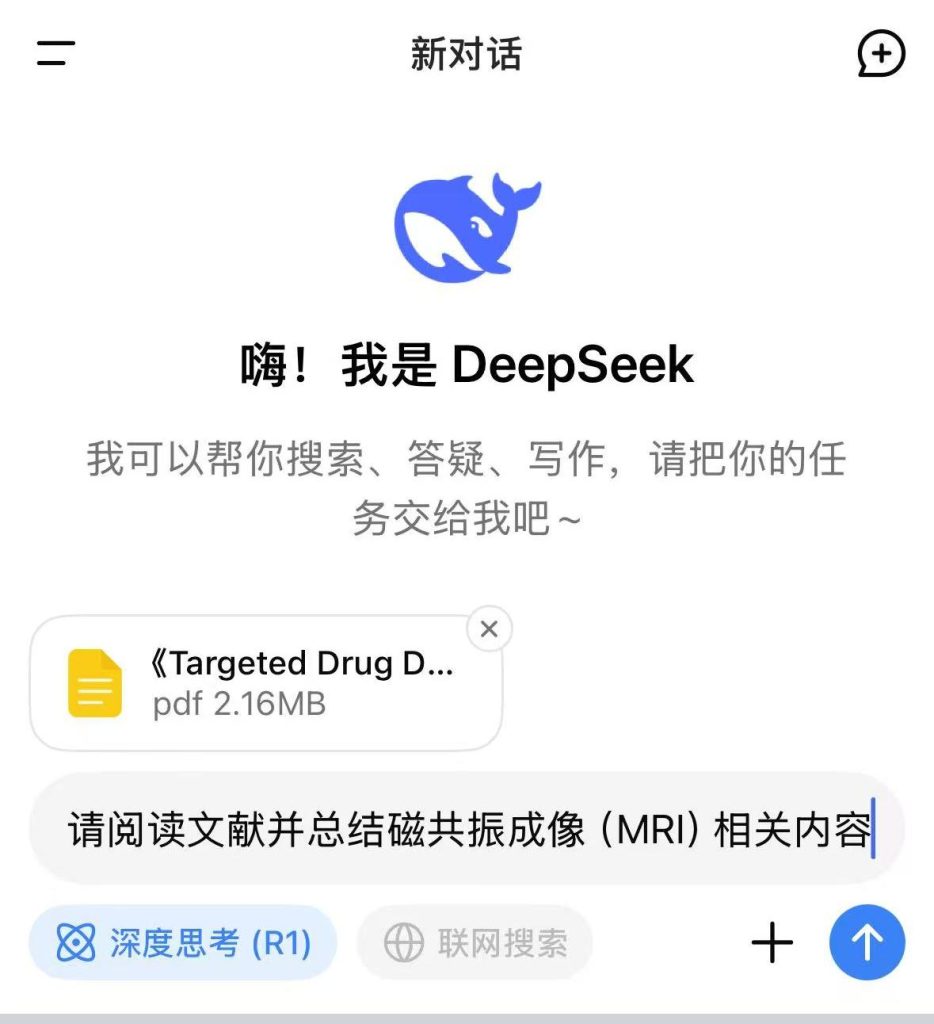
Task: Open the attached Targeted Drug PDF
Action: (265, 683)
